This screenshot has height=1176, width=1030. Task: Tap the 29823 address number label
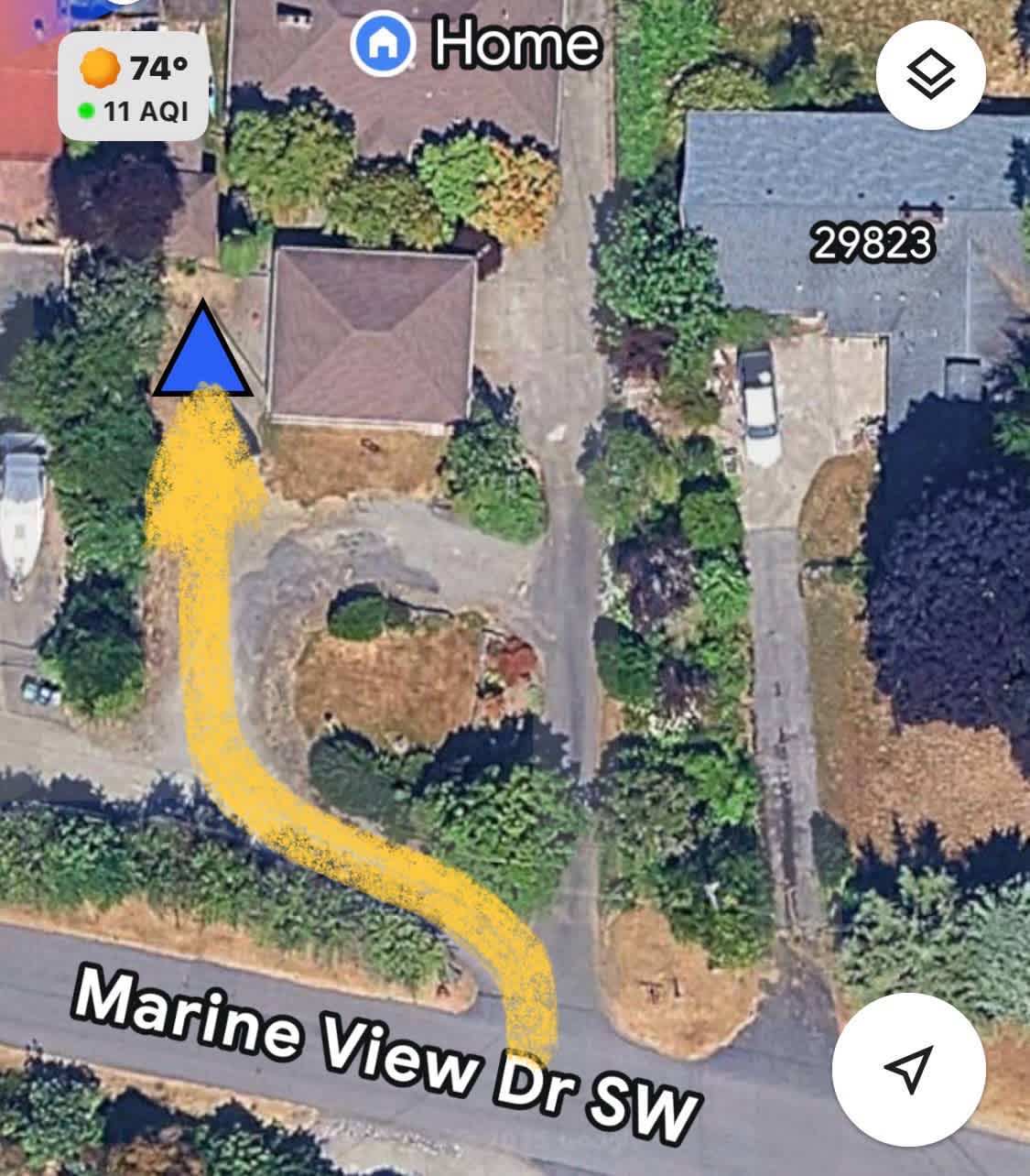873,243
